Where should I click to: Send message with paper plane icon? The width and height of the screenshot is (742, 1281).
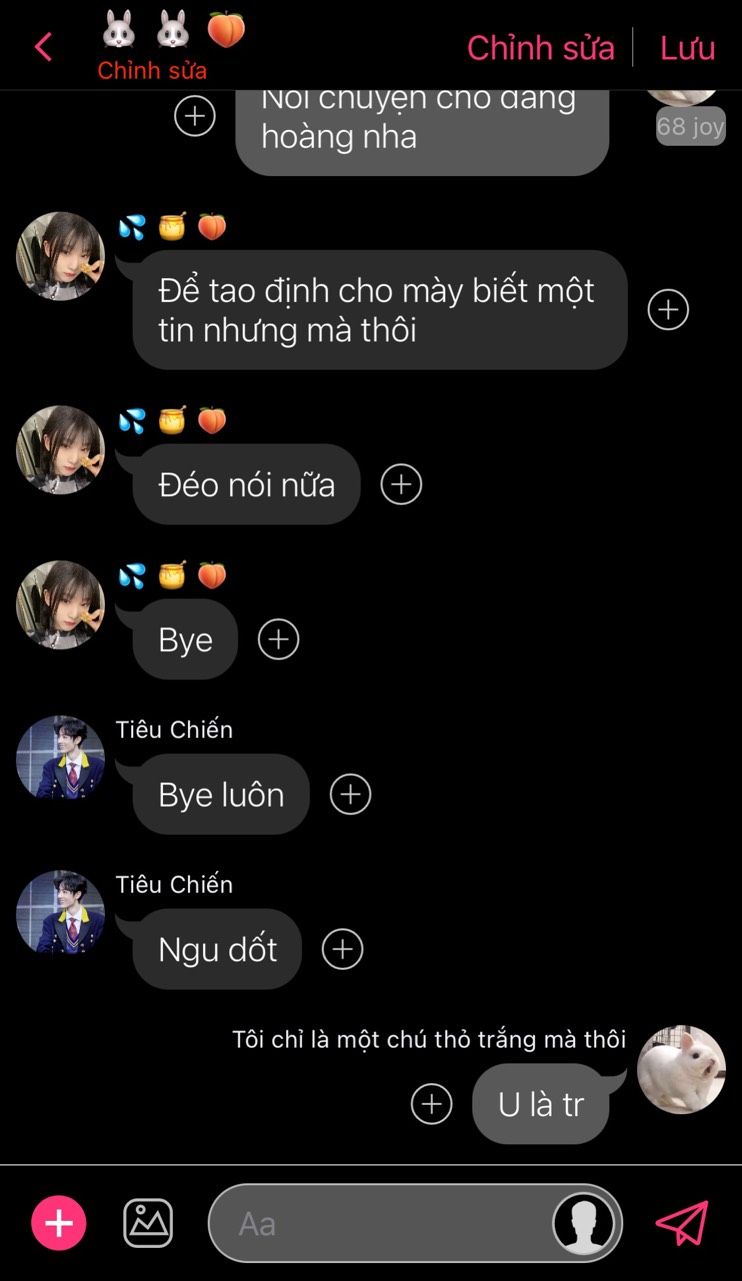(x=682, y=1223)
